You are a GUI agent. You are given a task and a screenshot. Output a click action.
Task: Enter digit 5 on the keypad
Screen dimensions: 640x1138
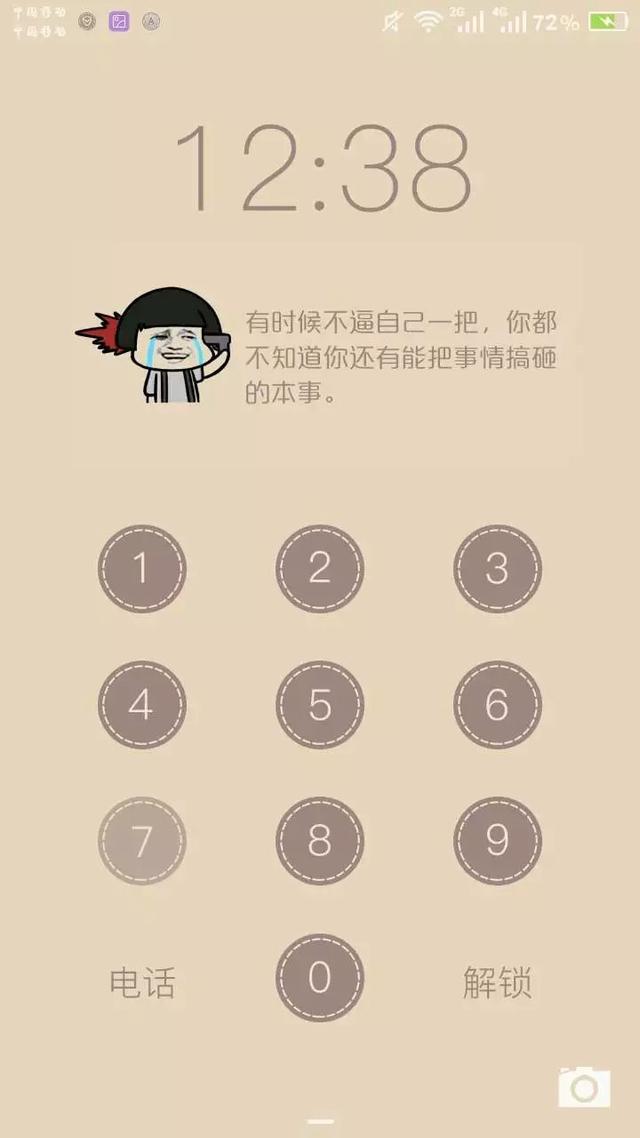320,705
